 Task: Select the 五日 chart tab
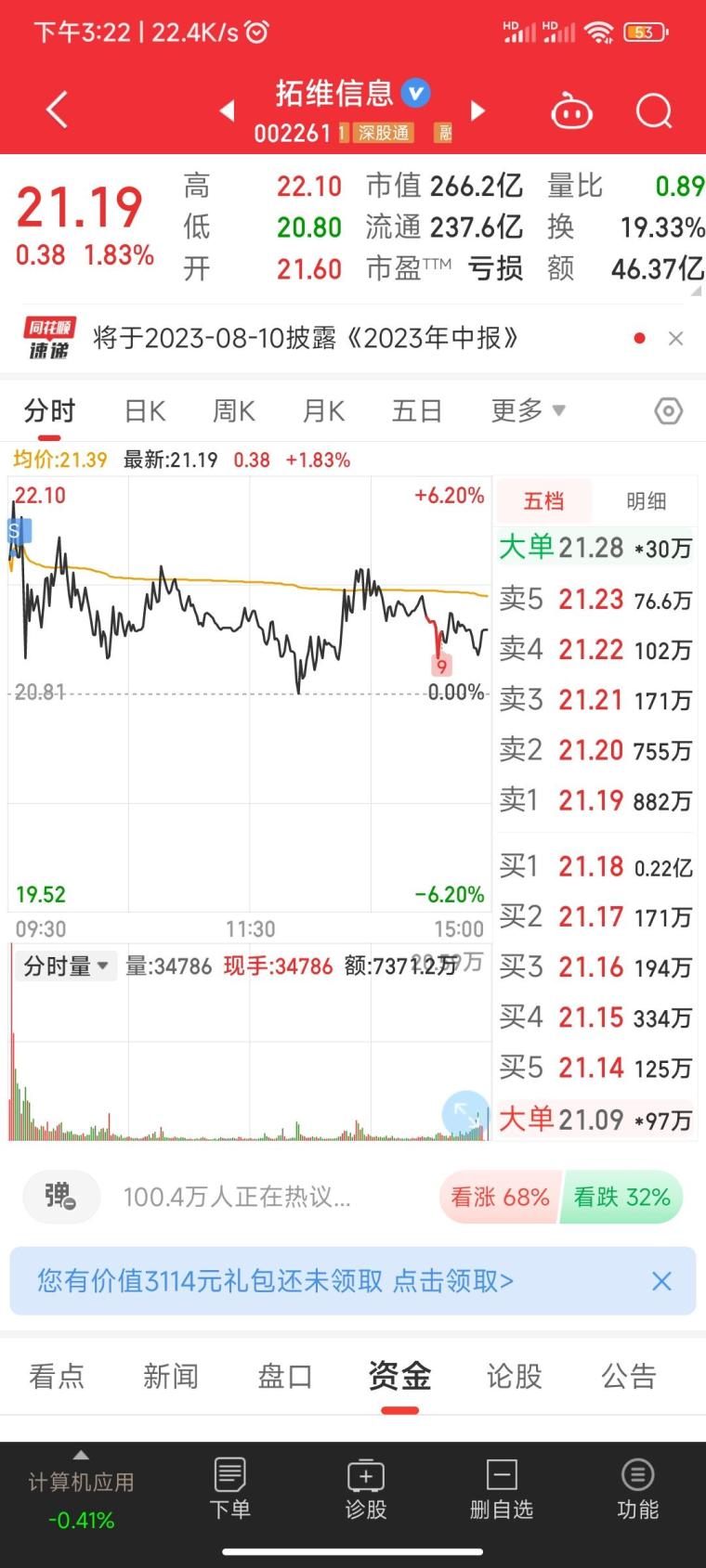[416, 411]
